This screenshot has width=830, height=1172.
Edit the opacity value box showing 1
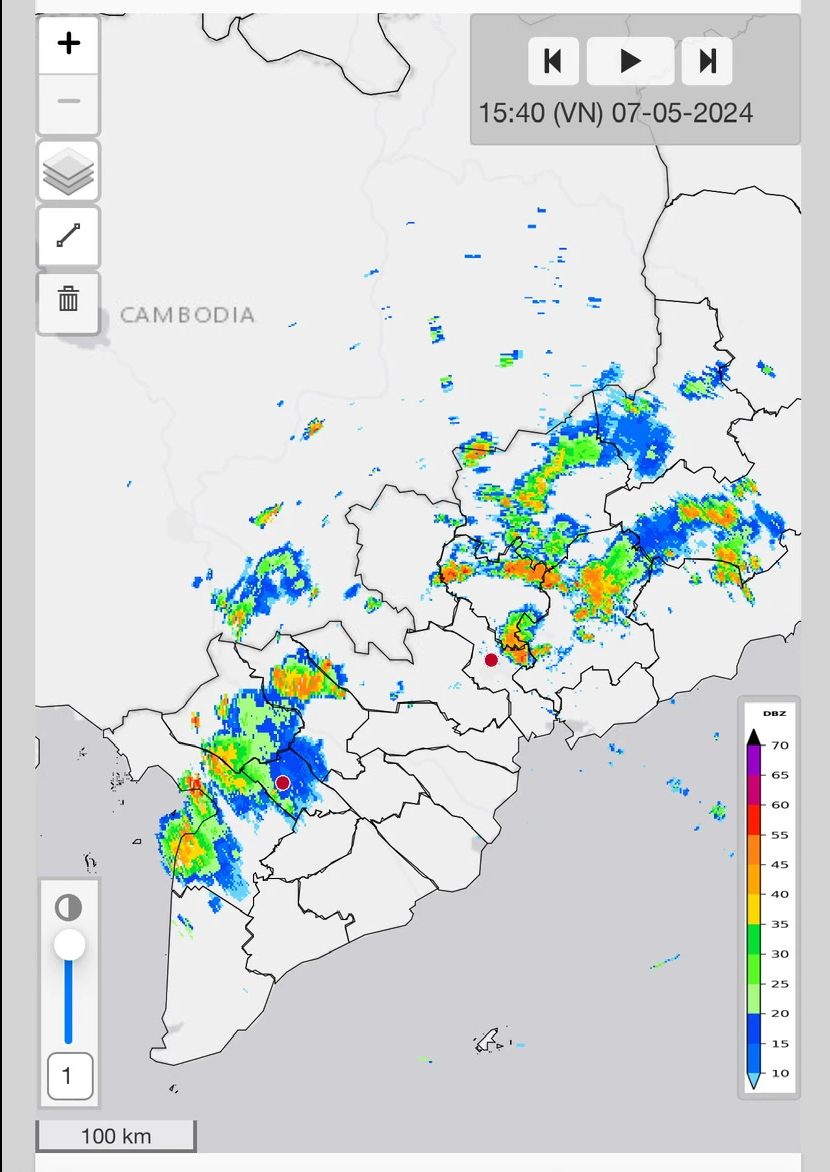click(69, 1076)
